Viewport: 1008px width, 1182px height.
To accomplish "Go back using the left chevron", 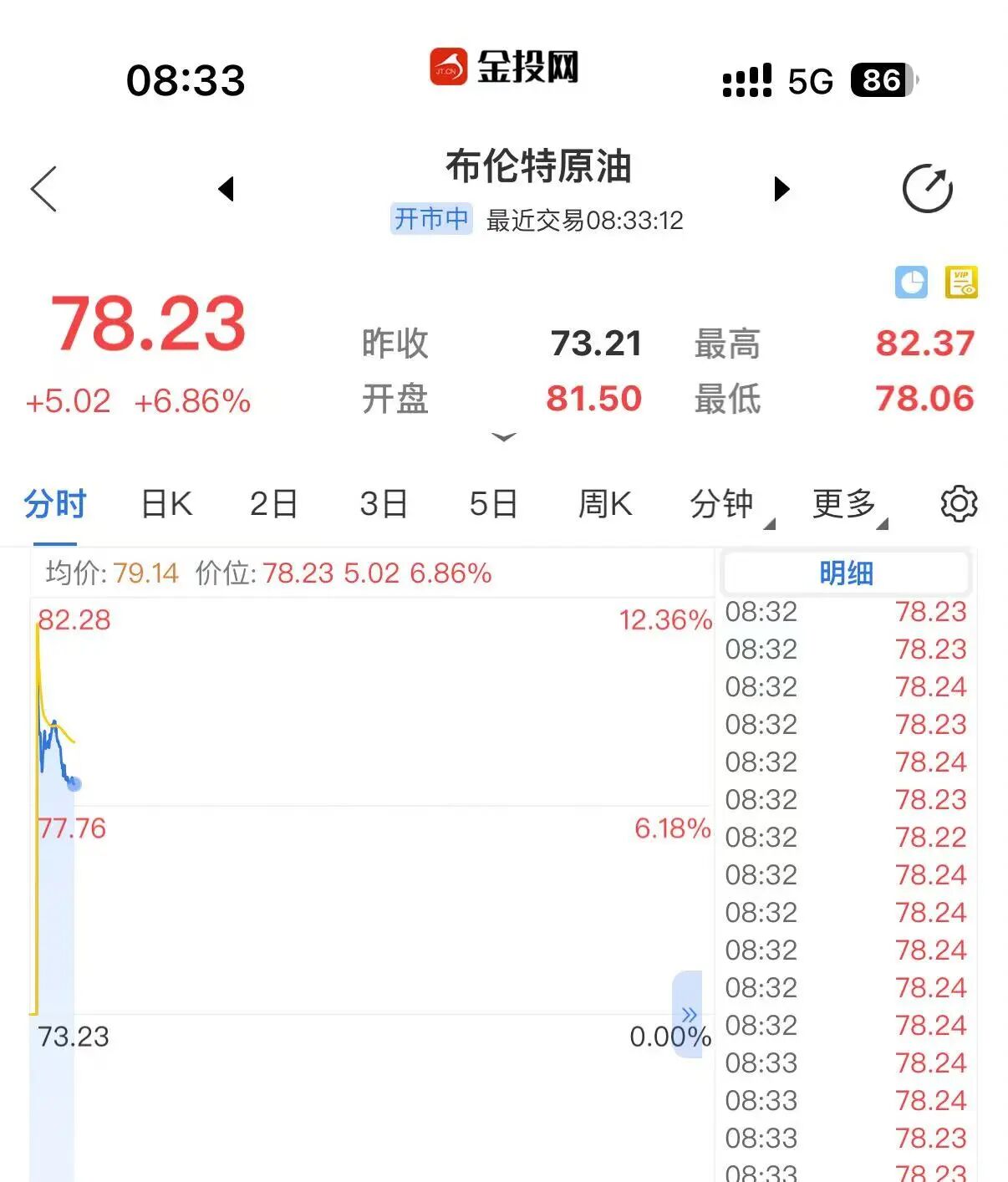I will 43,189.
